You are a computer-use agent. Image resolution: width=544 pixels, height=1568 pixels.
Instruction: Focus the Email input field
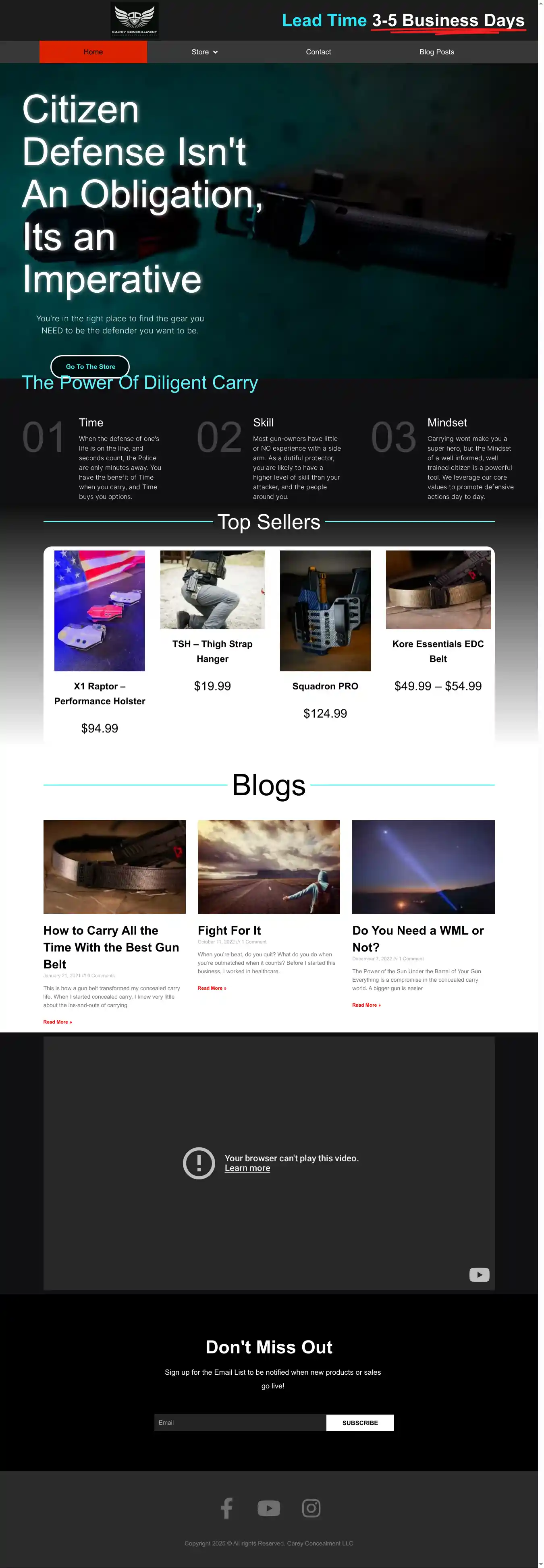point(239,1423)
